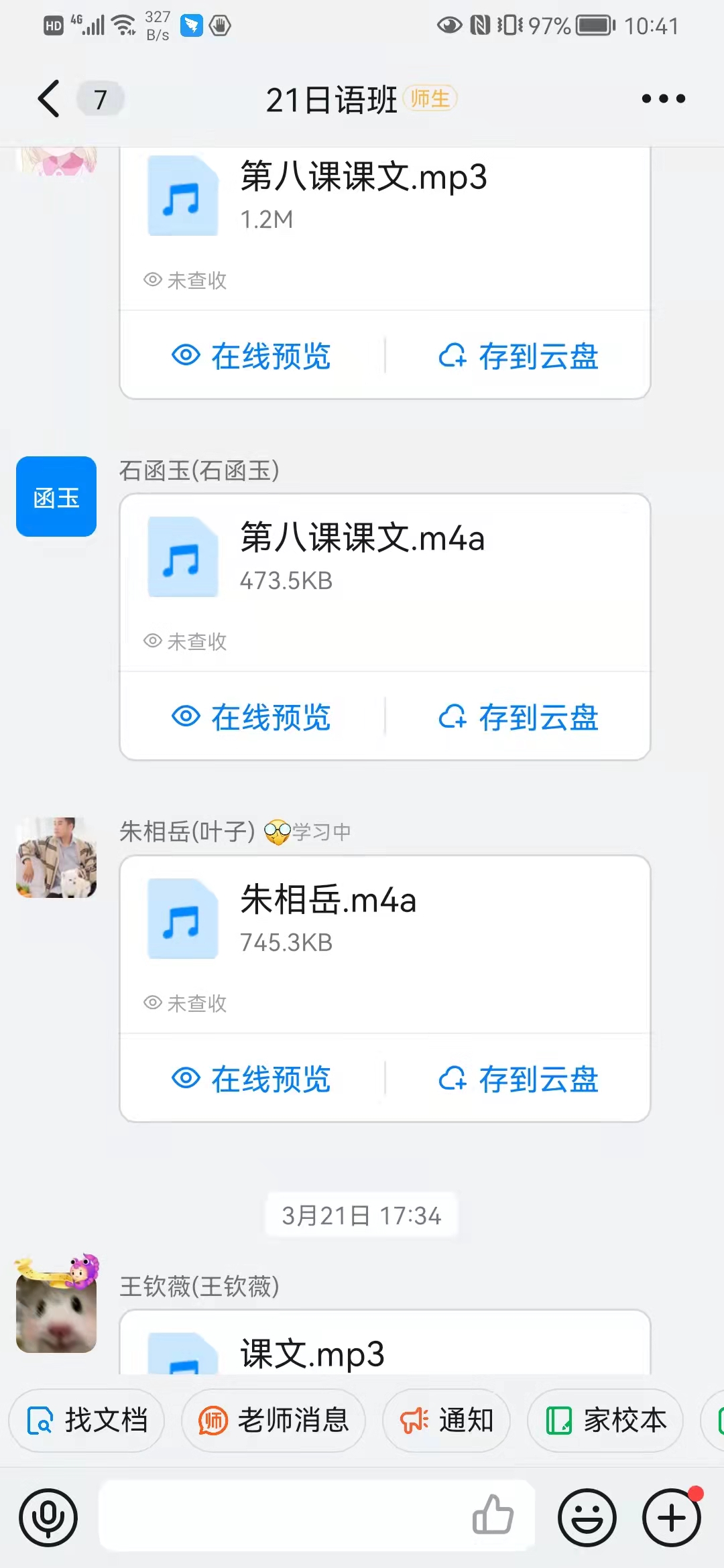Save 朱相岳.m4a to cloud drive
The height and width of the screenshot is (1568, 724).
tap(518, 1079)
